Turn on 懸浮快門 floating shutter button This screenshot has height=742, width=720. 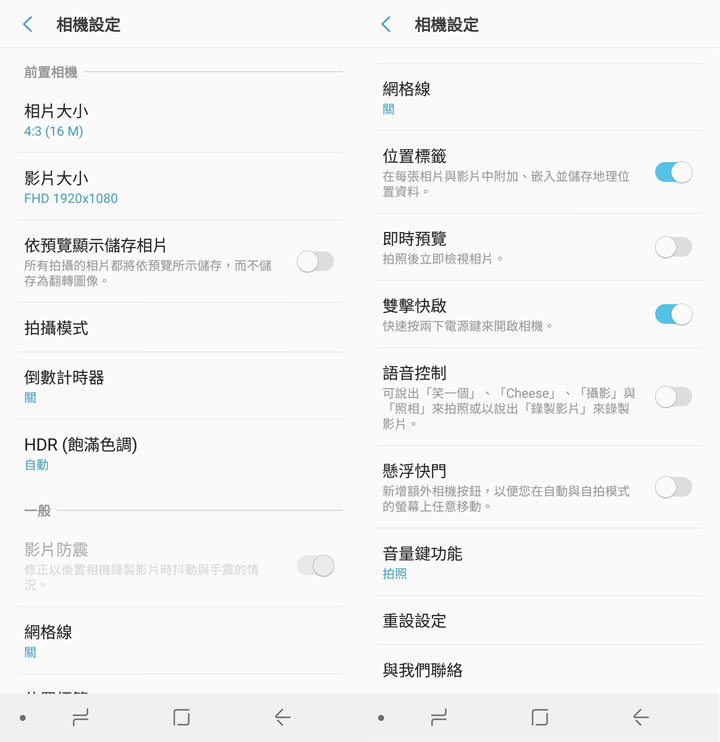click(673, 487)
